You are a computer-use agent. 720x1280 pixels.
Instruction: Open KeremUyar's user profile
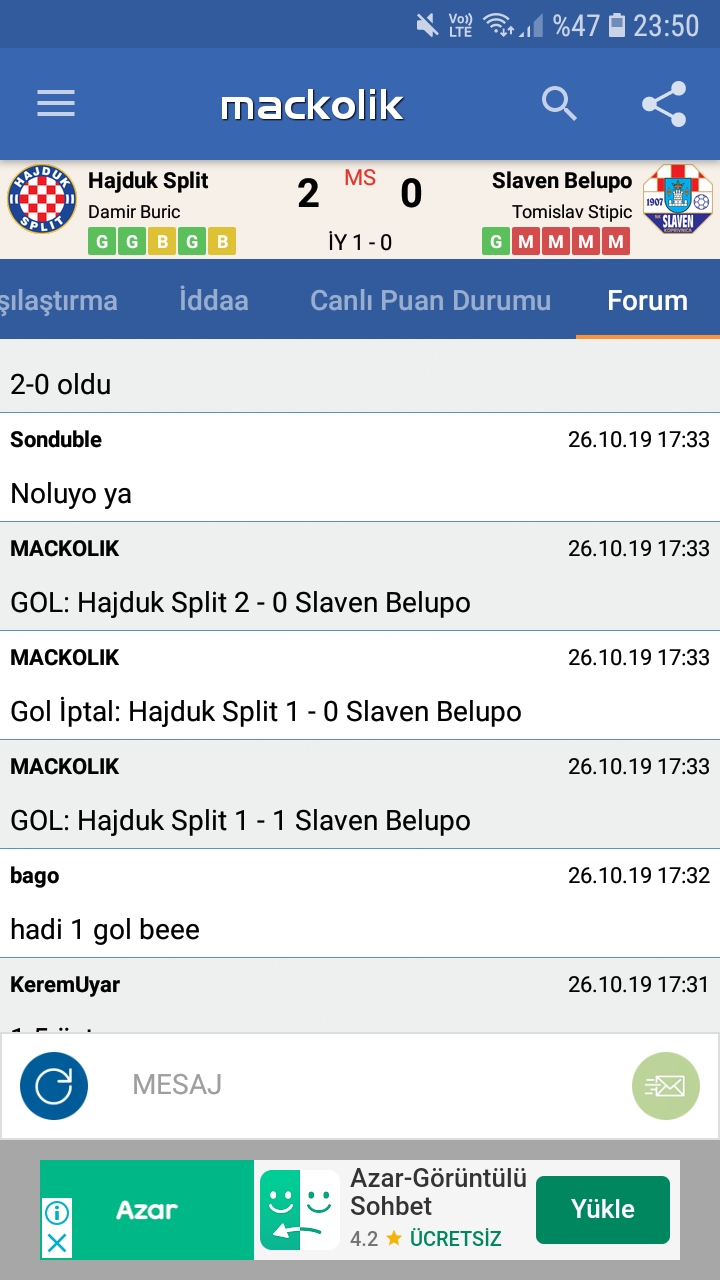[x=65, y=985]
